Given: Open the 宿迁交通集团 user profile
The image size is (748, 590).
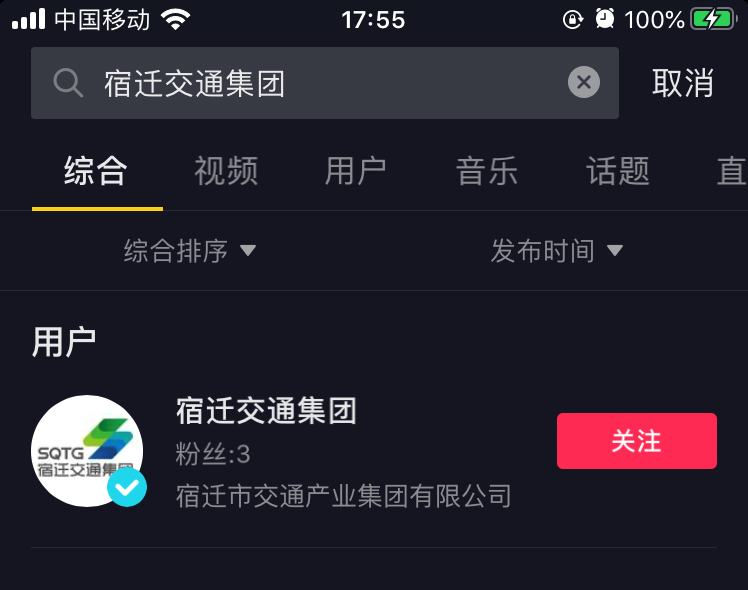Looking at the screenshot, I should 266,411.
